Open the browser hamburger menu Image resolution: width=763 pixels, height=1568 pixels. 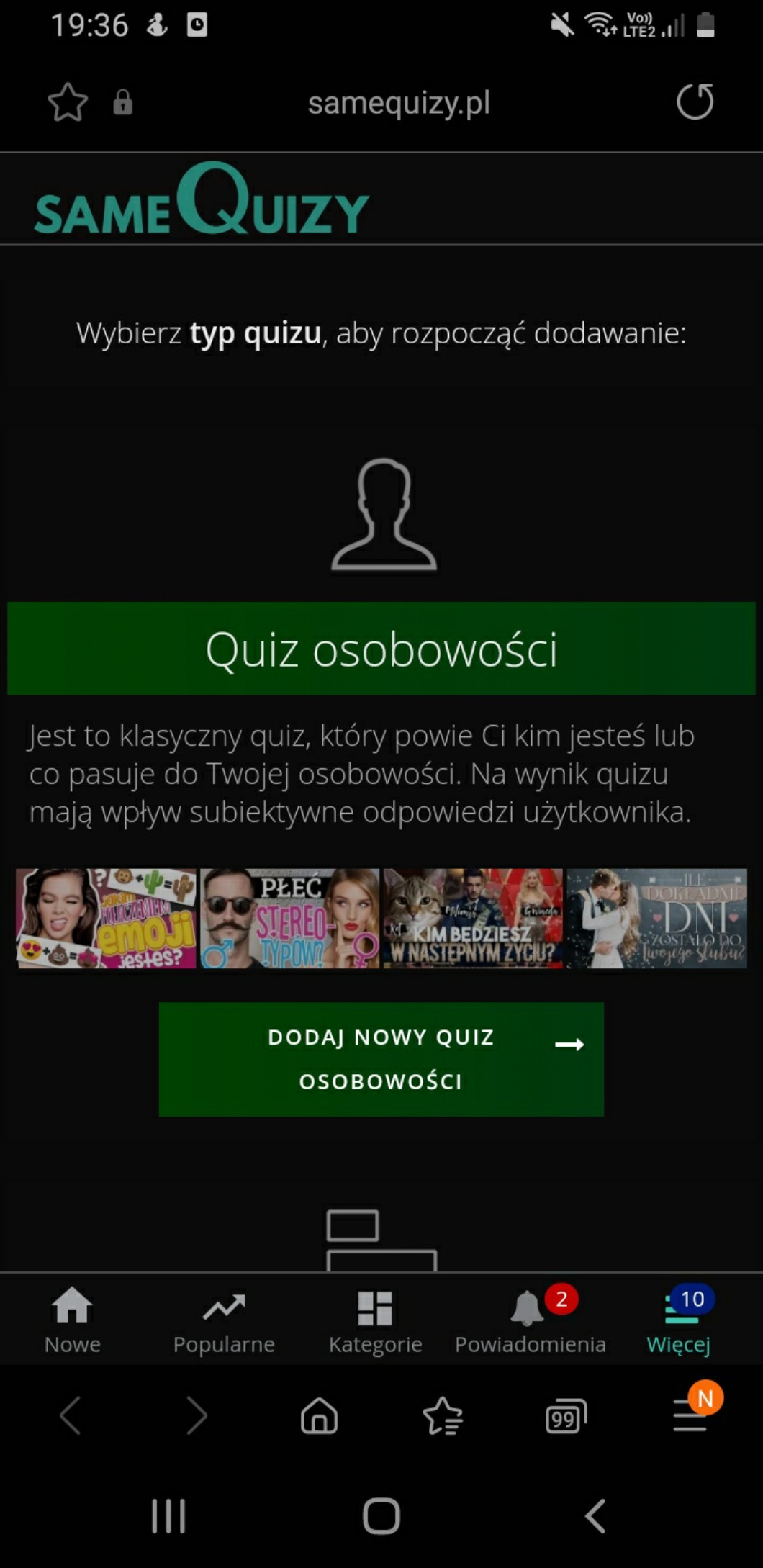(x=690, y=1416)
